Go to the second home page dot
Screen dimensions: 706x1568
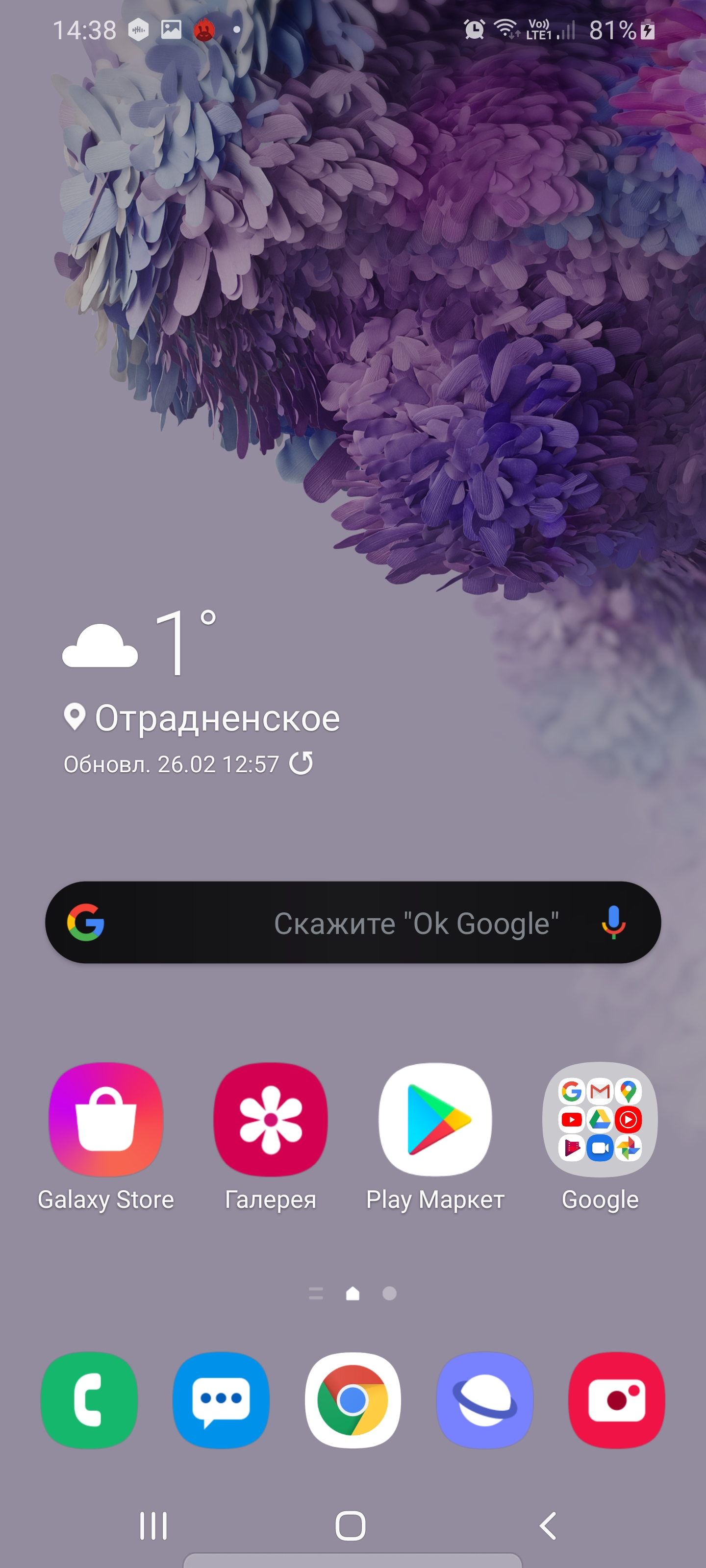tap(389, 1294)
